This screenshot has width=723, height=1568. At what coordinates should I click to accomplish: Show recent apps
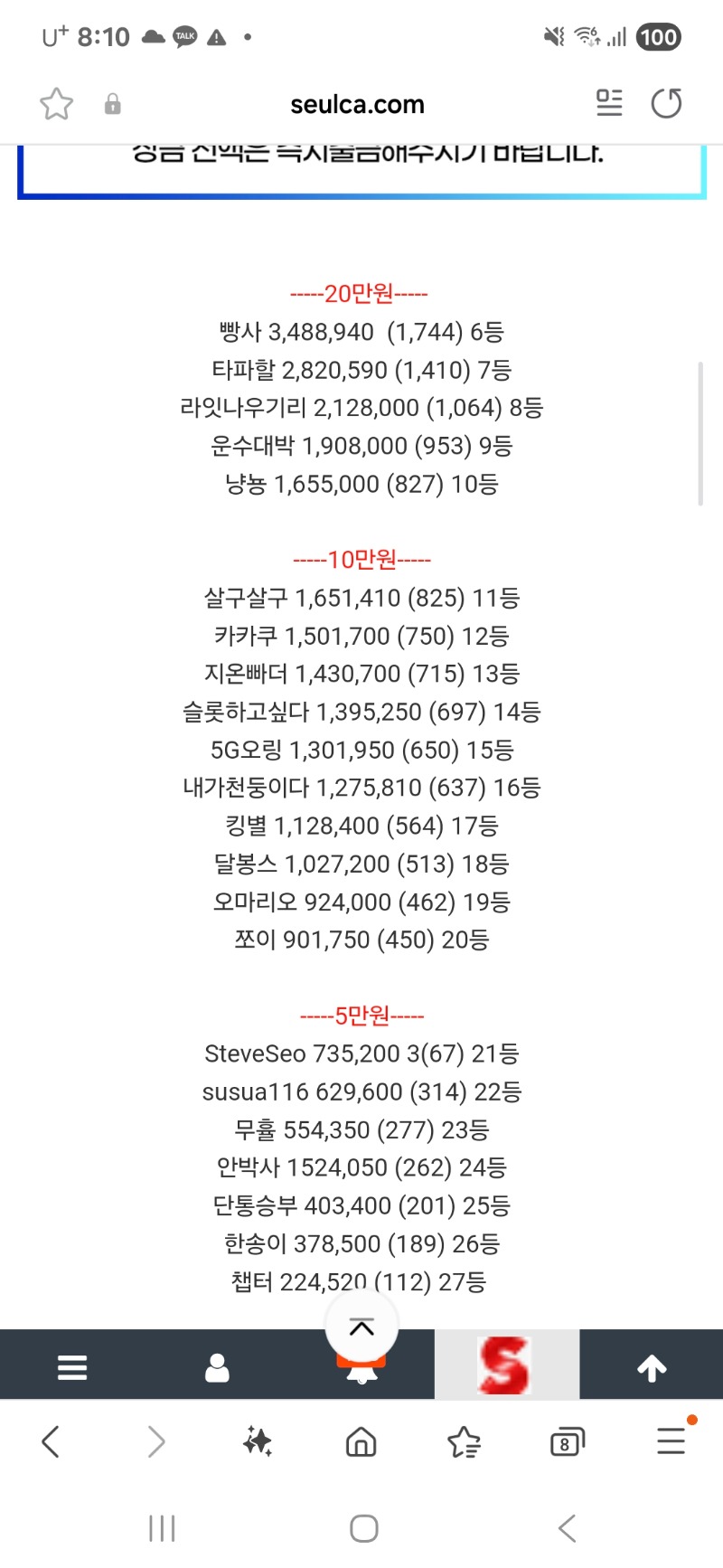pyautogui.click(x=162, y=1529)
